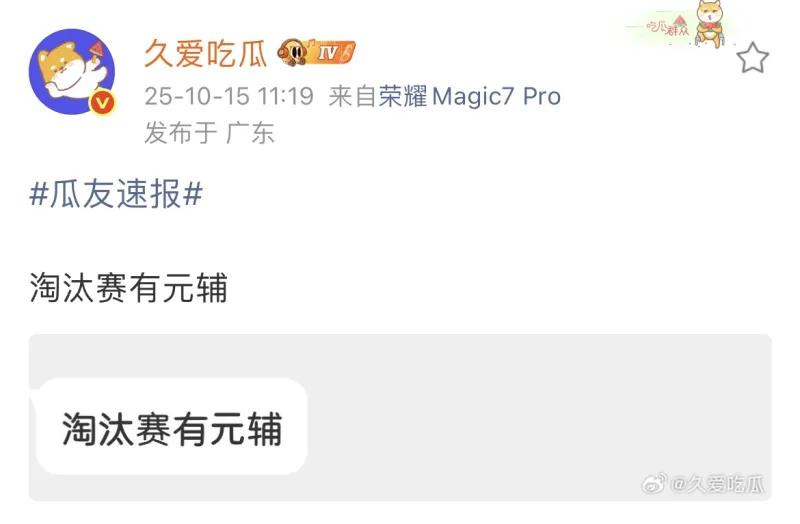Open 久爱吃瓜's profile avatar
The width and height of the screenshot is (800, 524).
click(71, 71)
